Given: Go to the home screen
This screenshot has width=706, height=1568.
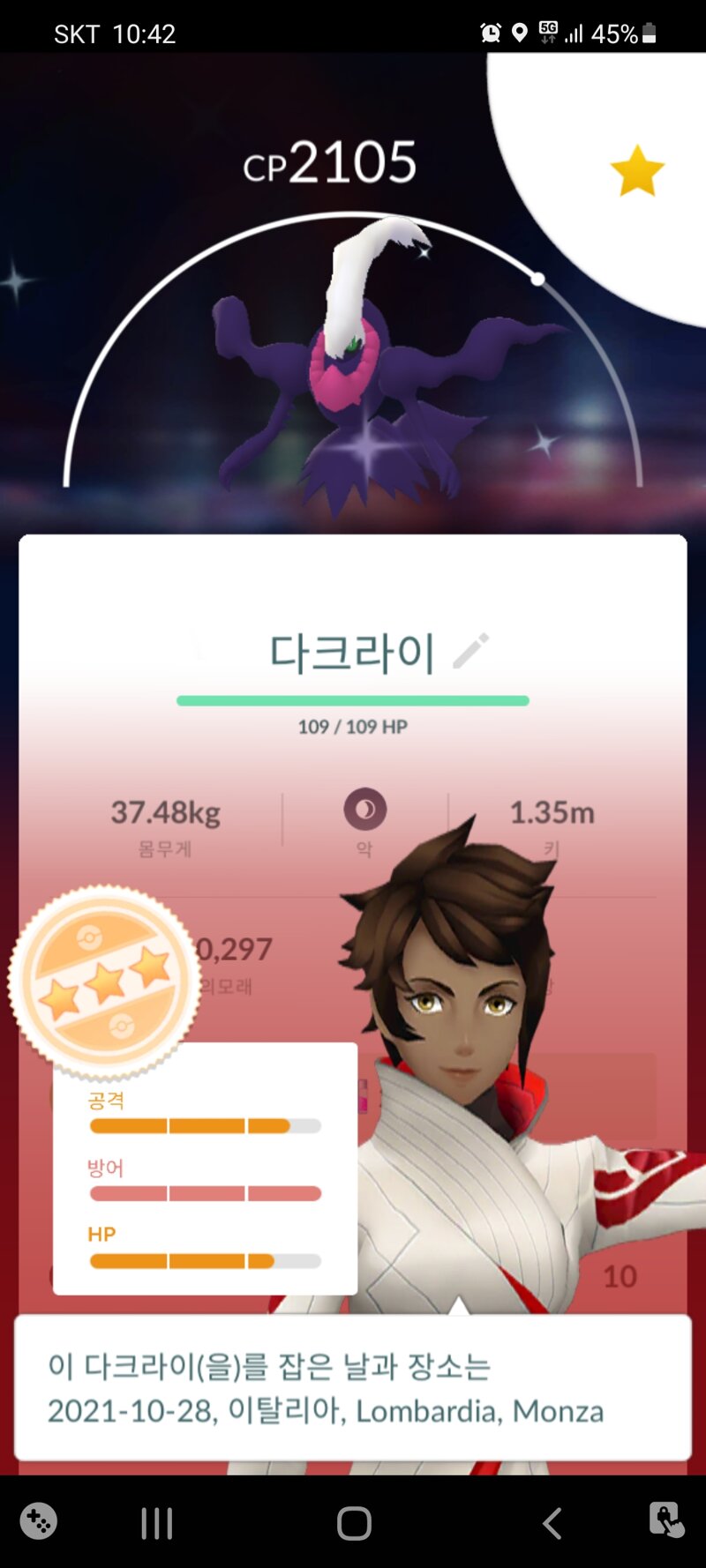Looking at the screenshot, I should point(354,1523).
